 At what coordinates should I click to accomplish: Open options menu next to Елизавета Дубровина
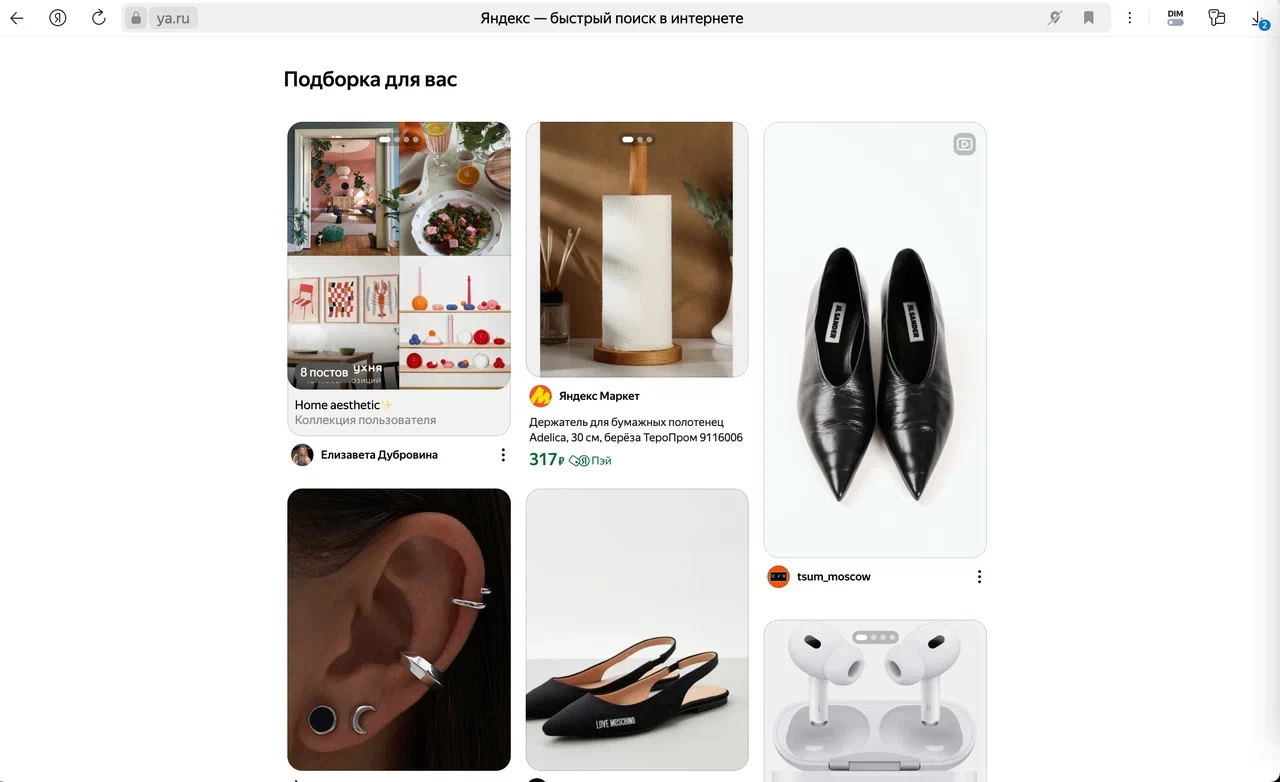point(502,455)
